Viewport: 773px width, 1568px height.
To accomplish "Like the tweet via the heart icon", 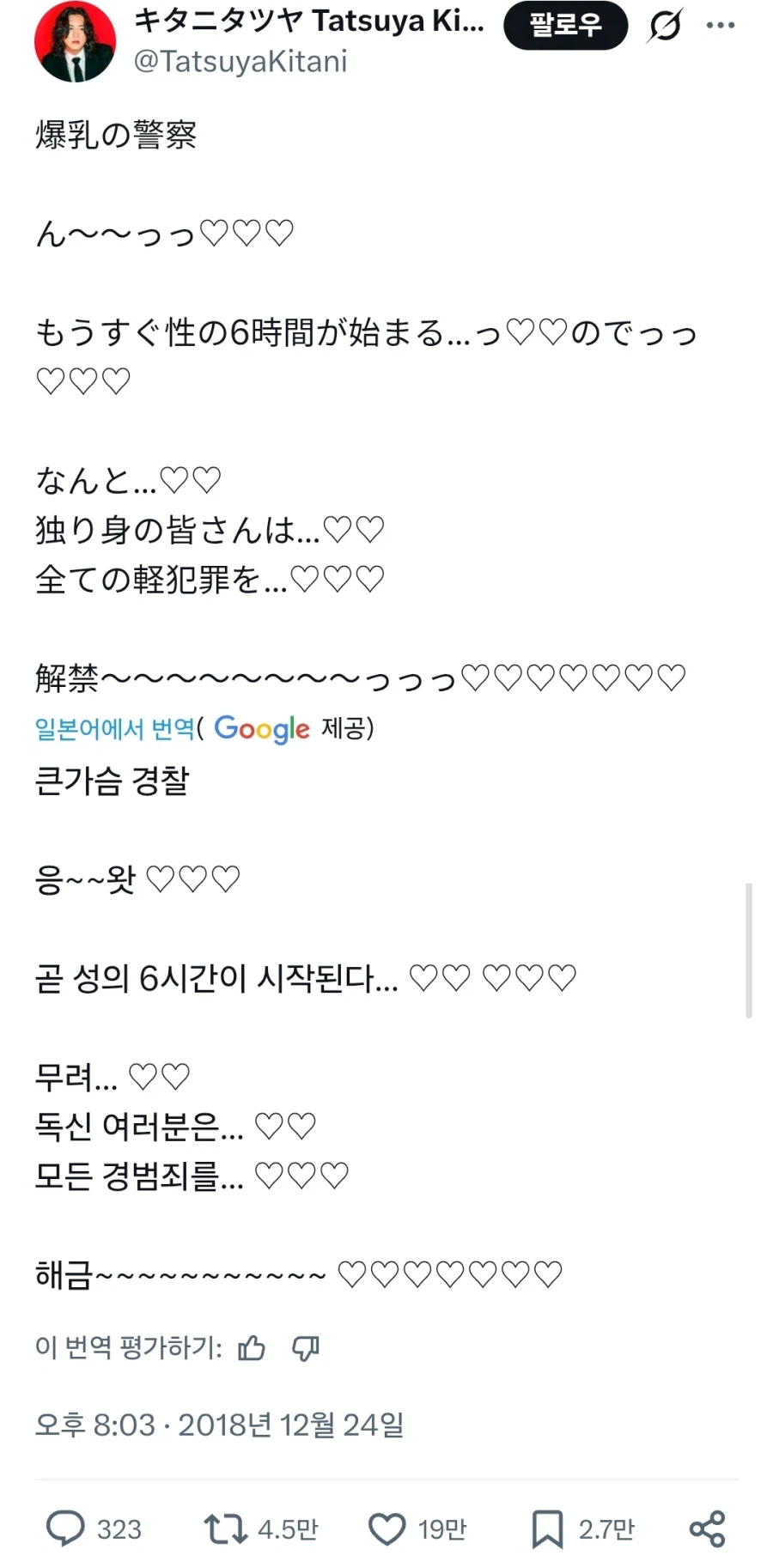I will click(x=386, y=1528).
